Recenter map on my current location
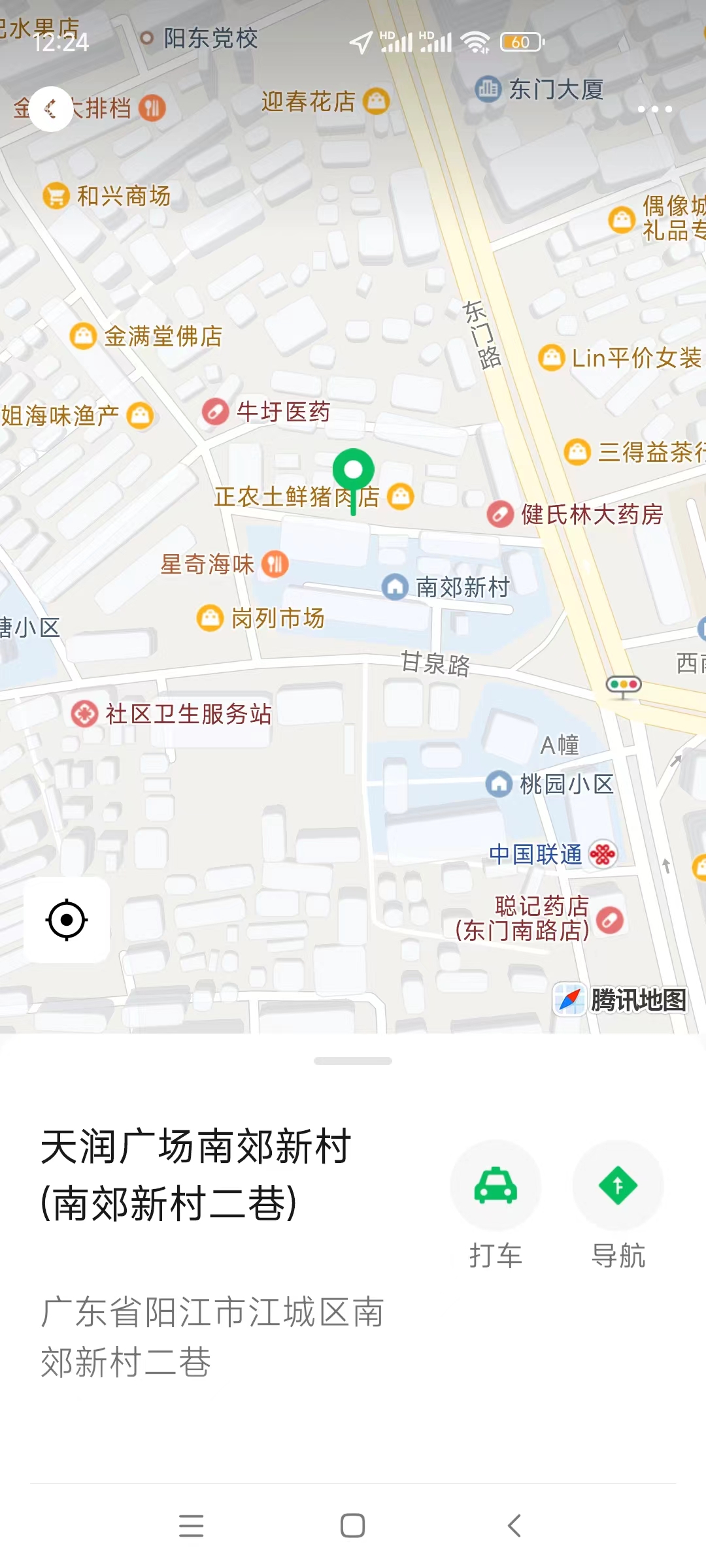Screen dimensions: 706x1568 [x=67, y=920]
